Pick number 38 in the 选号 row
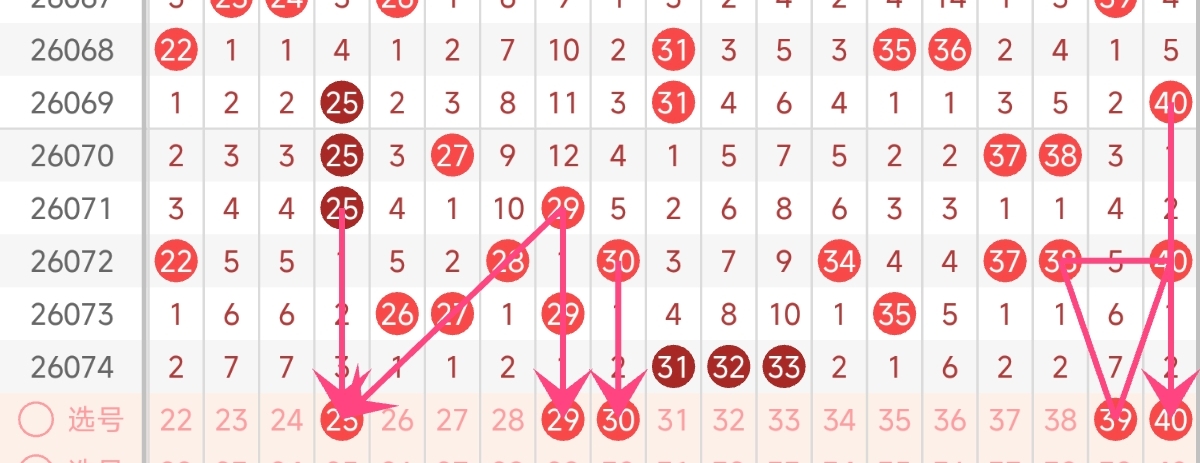Image resolution: width=1200 pixels, height=463 pixels. tap(1059, 421)
